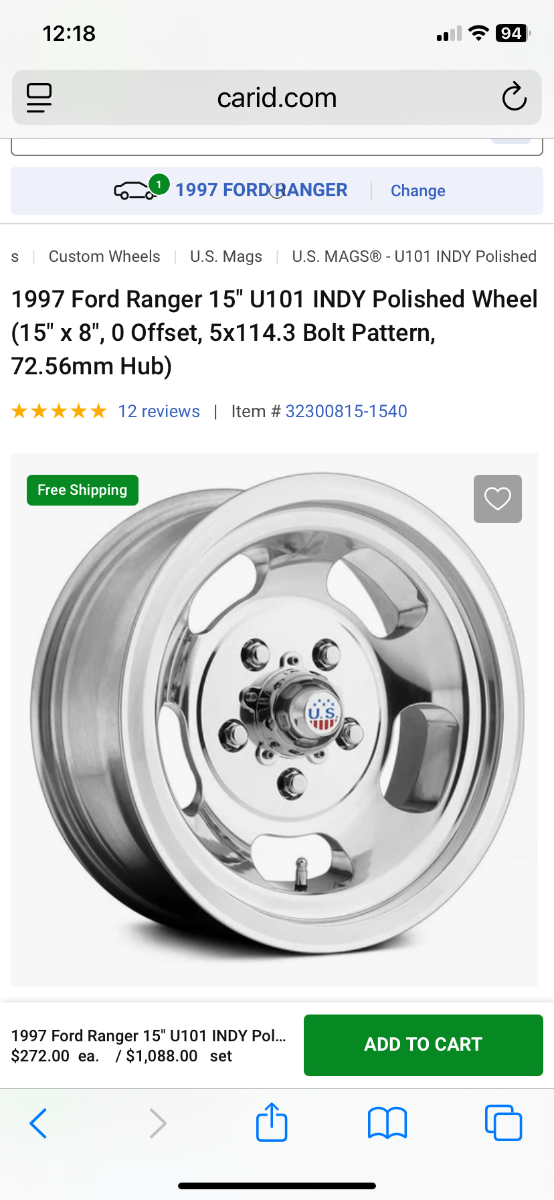The image size is (554, 1200).
Task: Open the U.S. MAGS U101 INDY Polished breadcrumb
Action: click(414, 256)
